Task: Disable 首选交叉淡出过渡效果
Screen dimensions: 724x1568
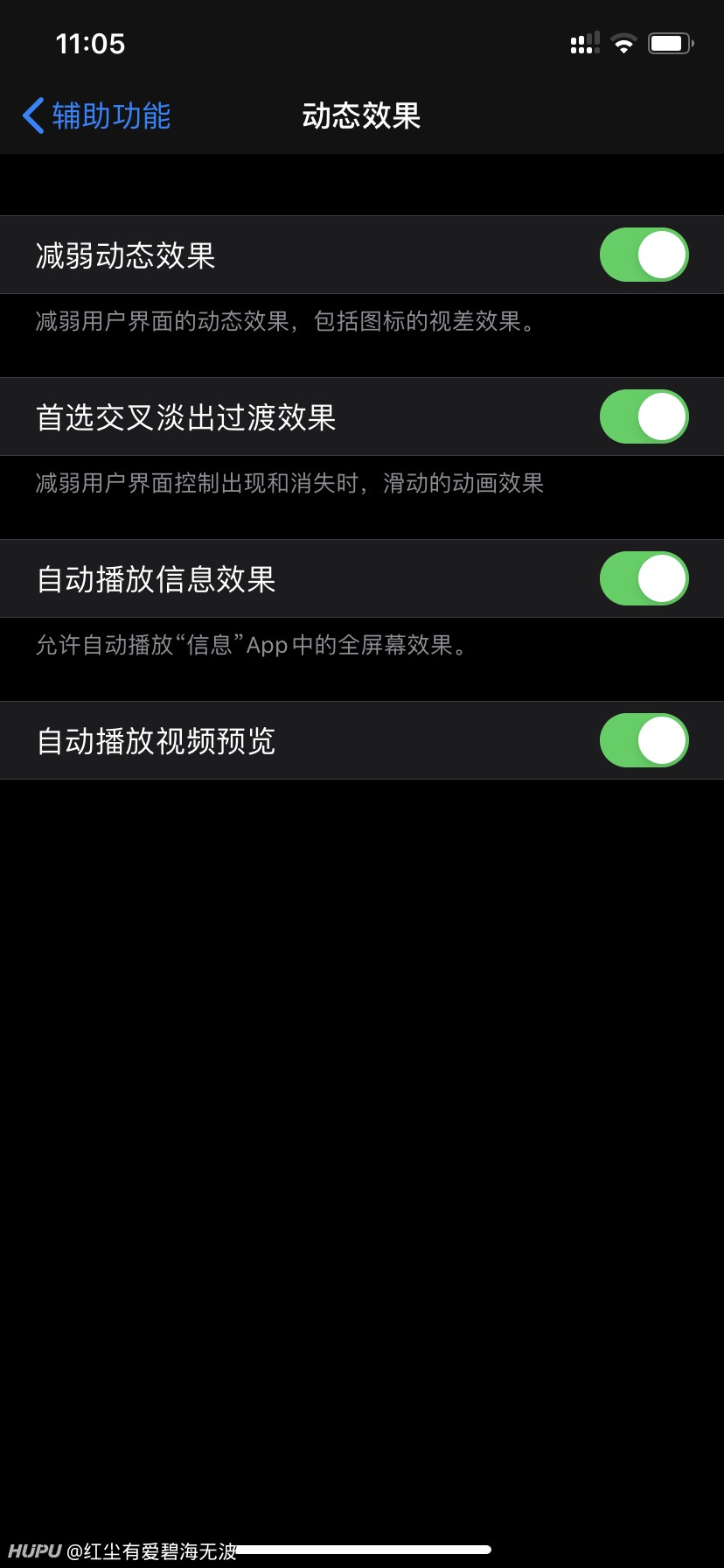Action: point(644,416)
